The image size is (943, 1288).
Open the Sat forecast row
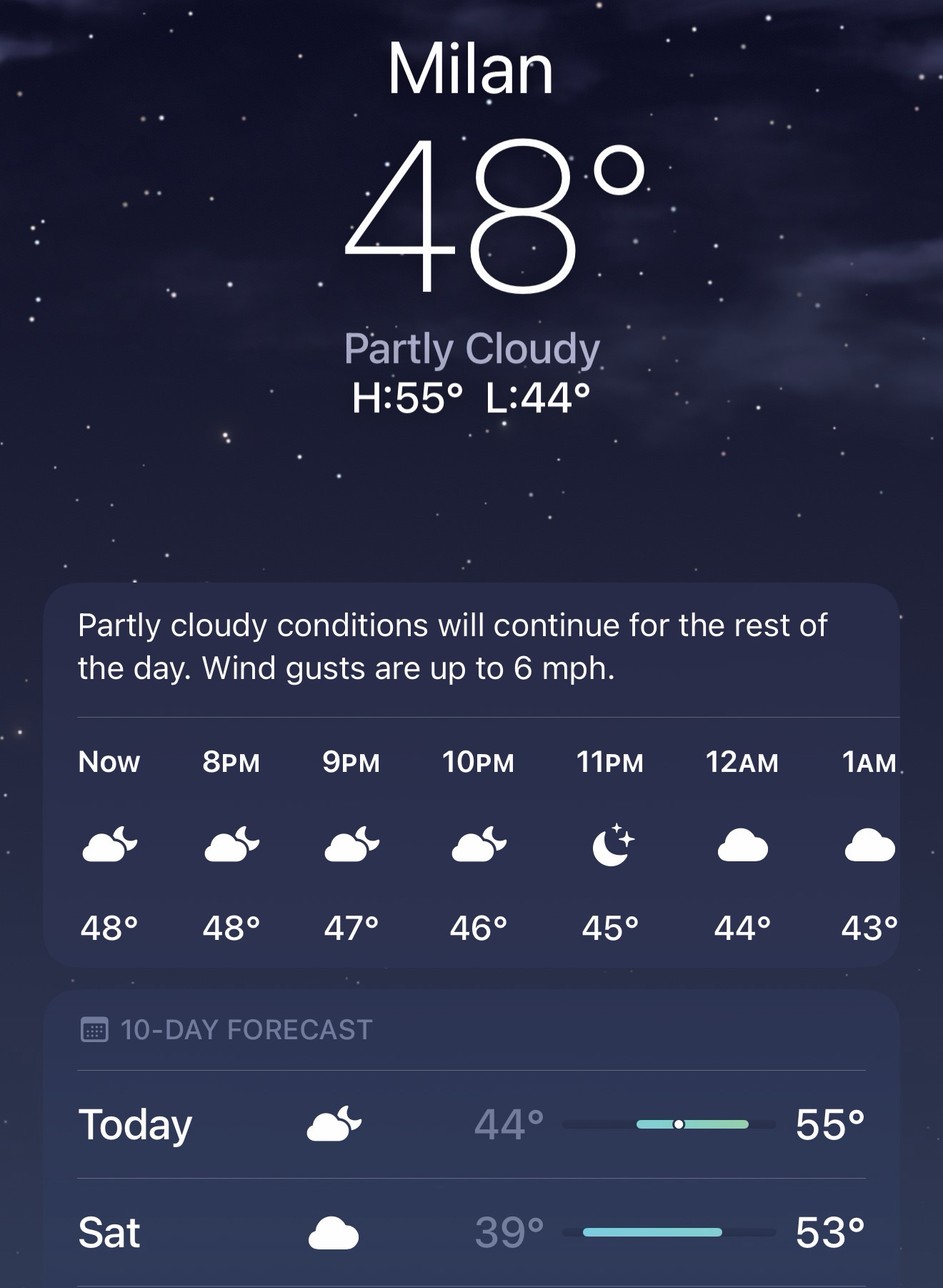tap(471, 1232)
